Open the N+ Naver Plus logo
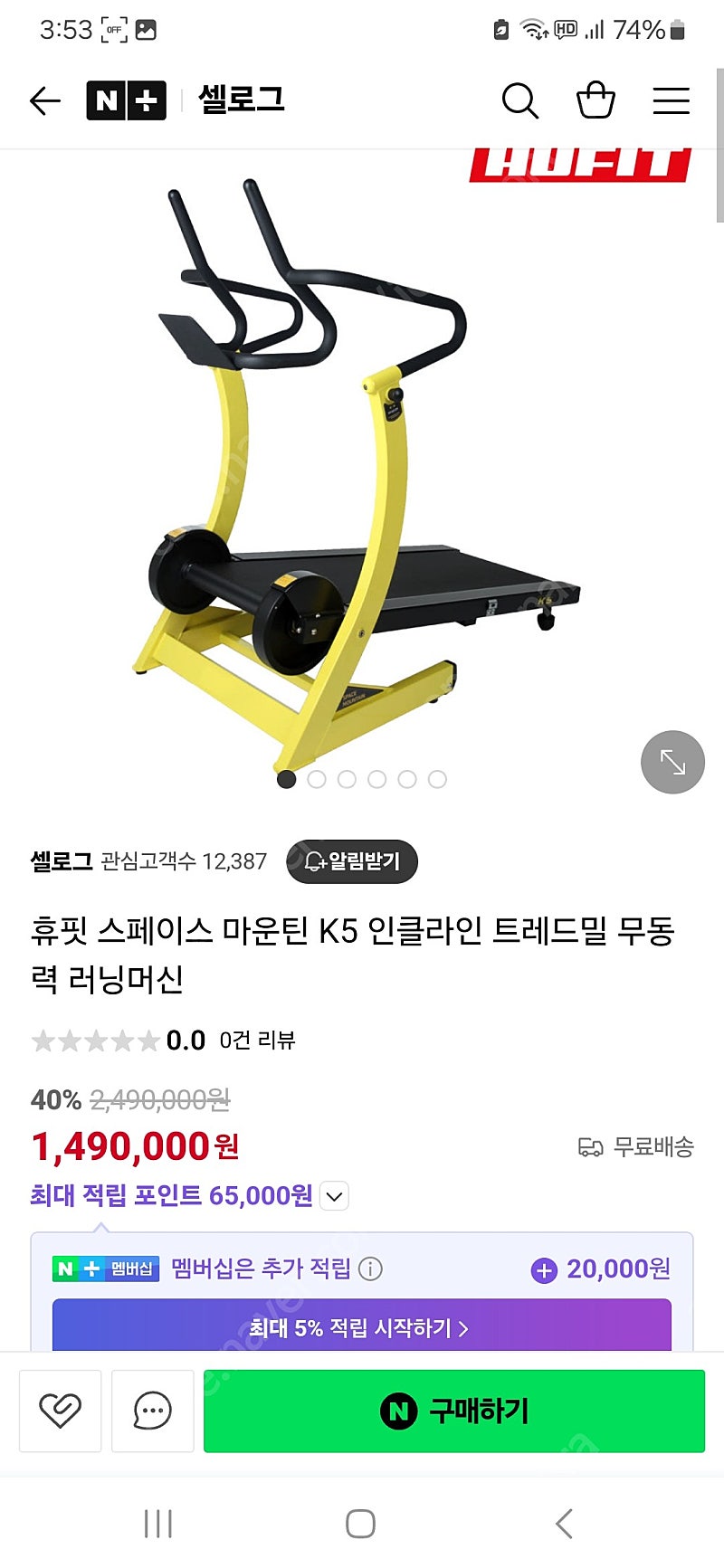724x1568 pixels. pyautogui.click(x=126, y=100)
